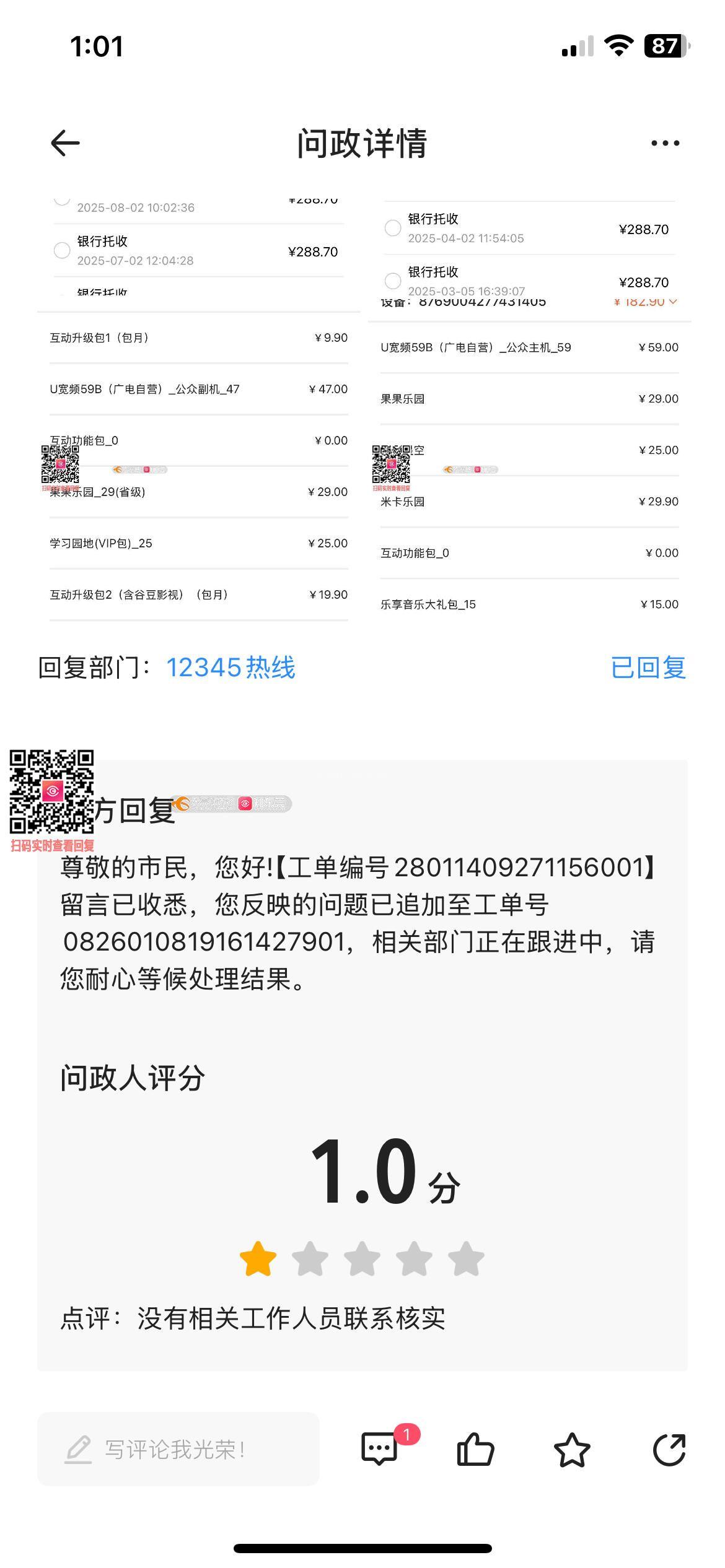This screenshot has height=1568, width=725.
Task: Open the 12345热线 department link
Action: 231,668
